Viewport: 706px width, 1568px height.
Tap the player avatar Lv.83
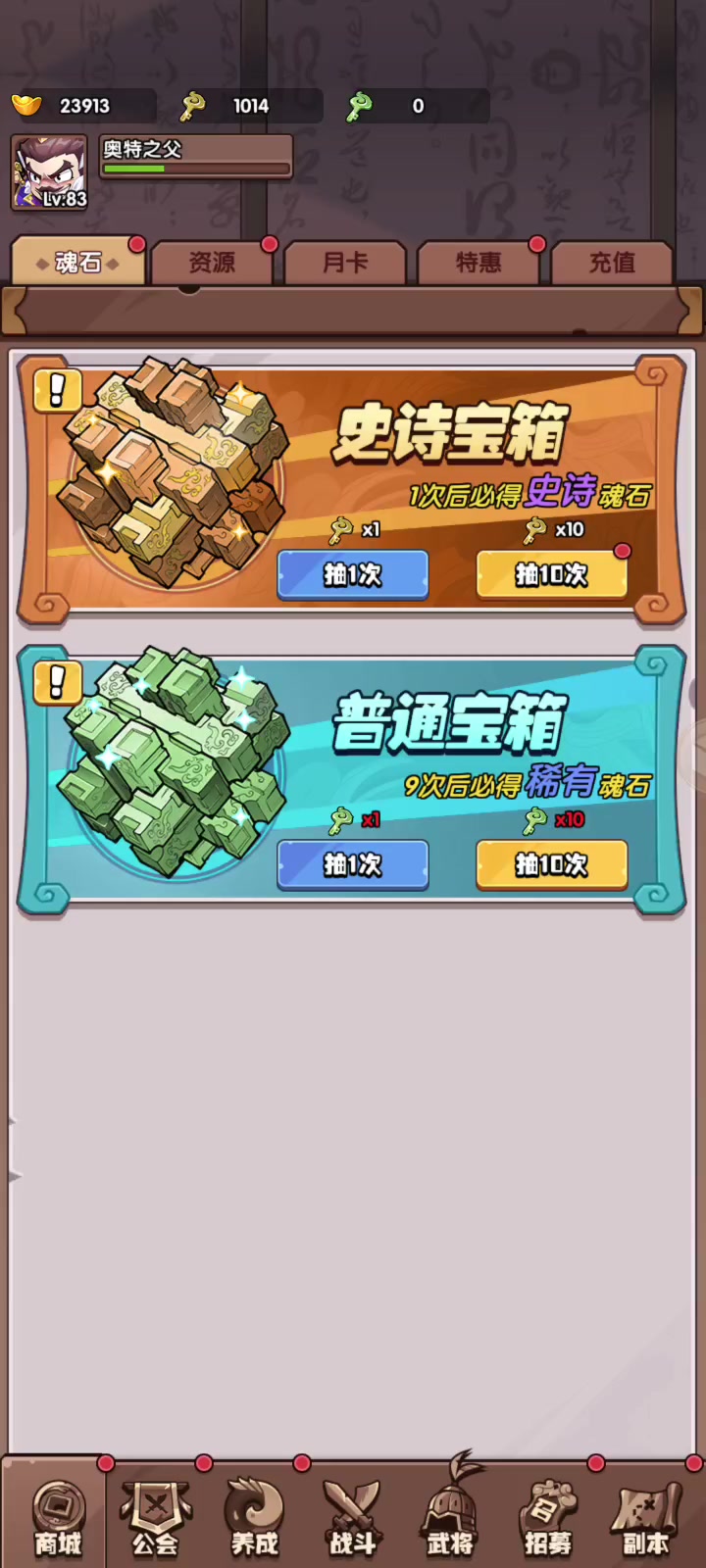pyautogui.click(x=49, y=172)
